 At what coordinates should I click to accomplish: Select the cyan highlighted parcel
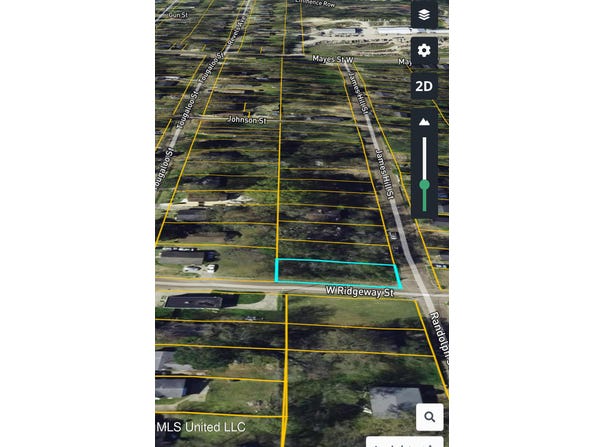coord(336,273)
